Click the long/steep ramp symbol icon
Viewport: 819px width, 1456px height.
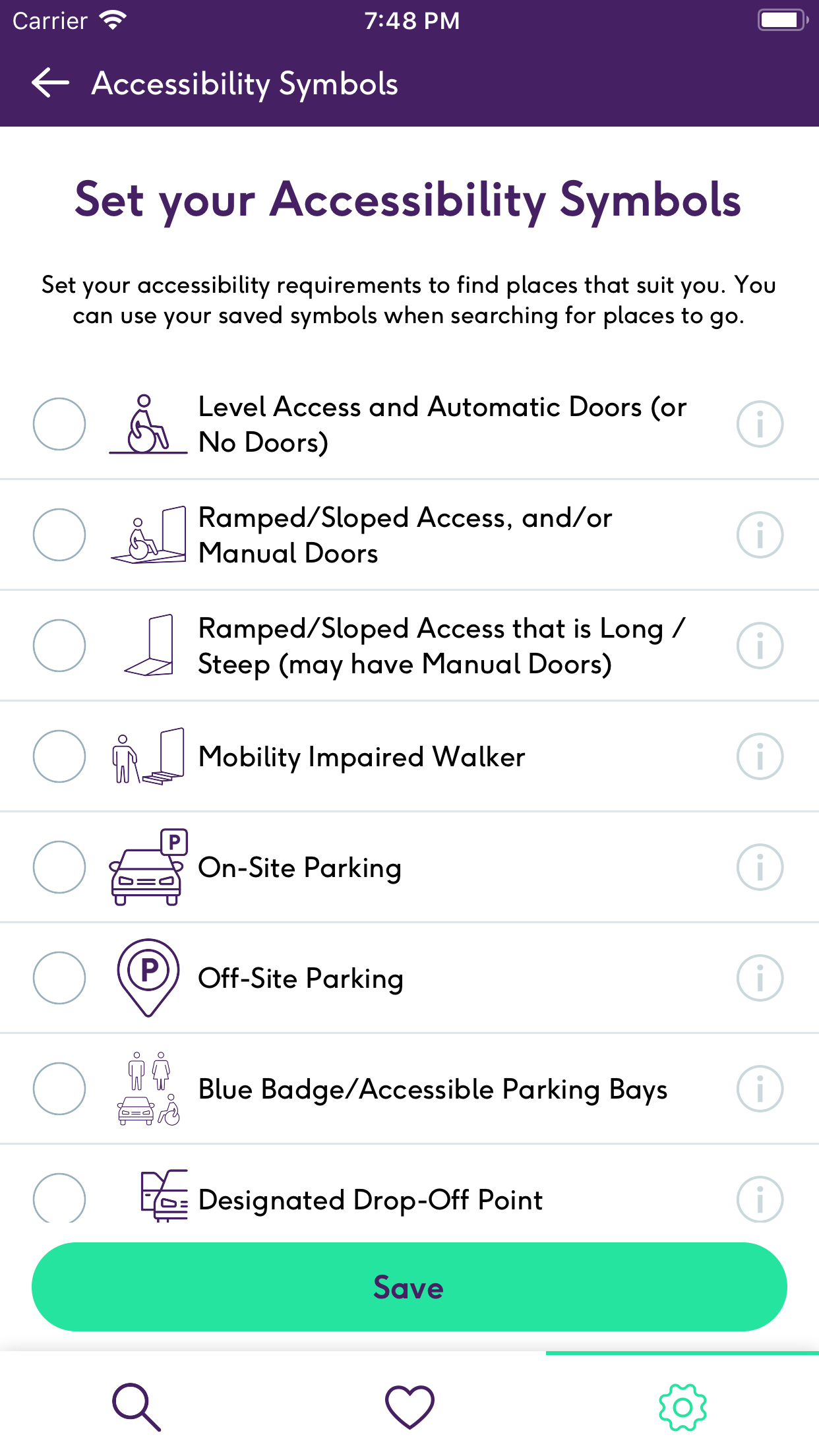coord(150,645)
